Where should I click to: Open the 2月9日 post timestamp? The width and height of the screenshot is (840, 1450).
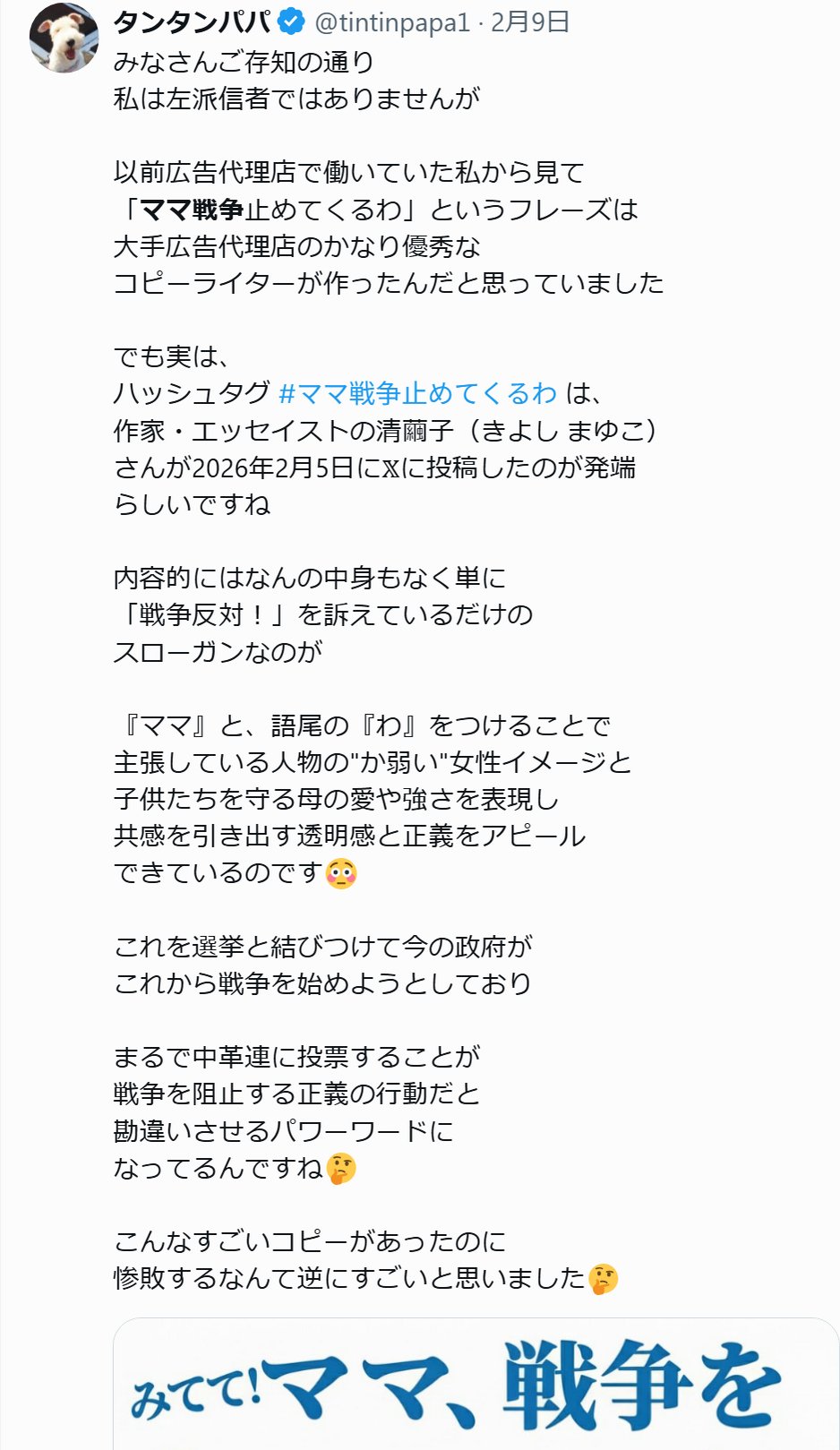coord(530,21)
